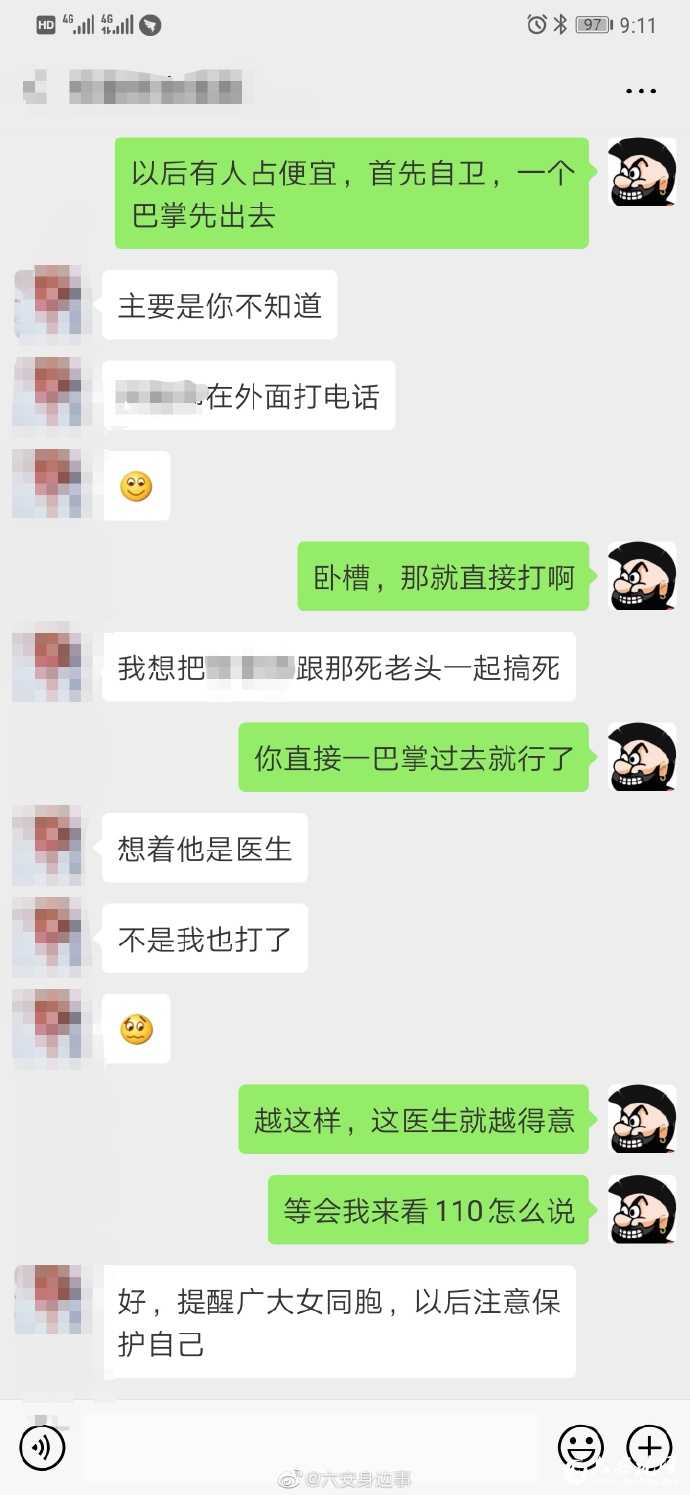Screen dimensions: 690x1495
Task: Focus the message text field
Action: tap(310, 1447)
